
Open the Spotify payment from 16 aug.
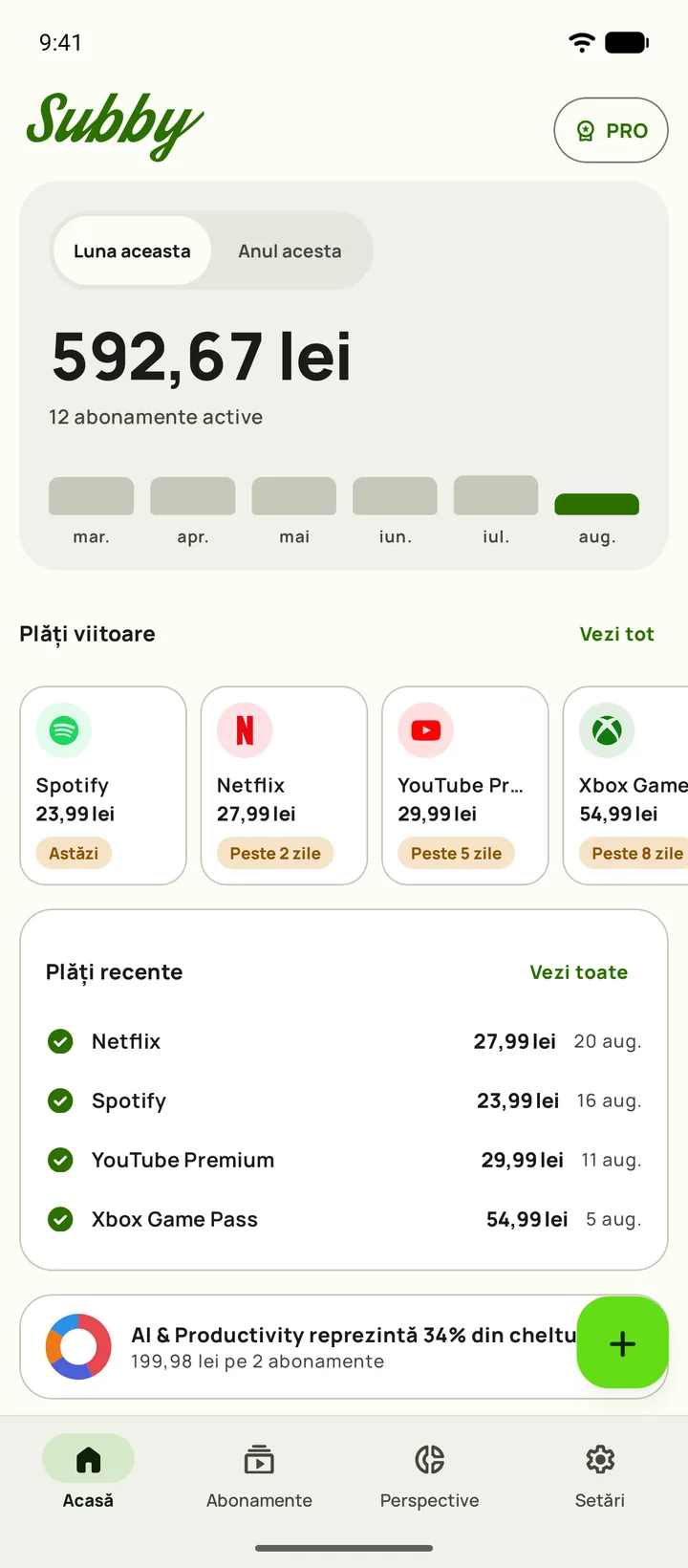coord(344,1100)
